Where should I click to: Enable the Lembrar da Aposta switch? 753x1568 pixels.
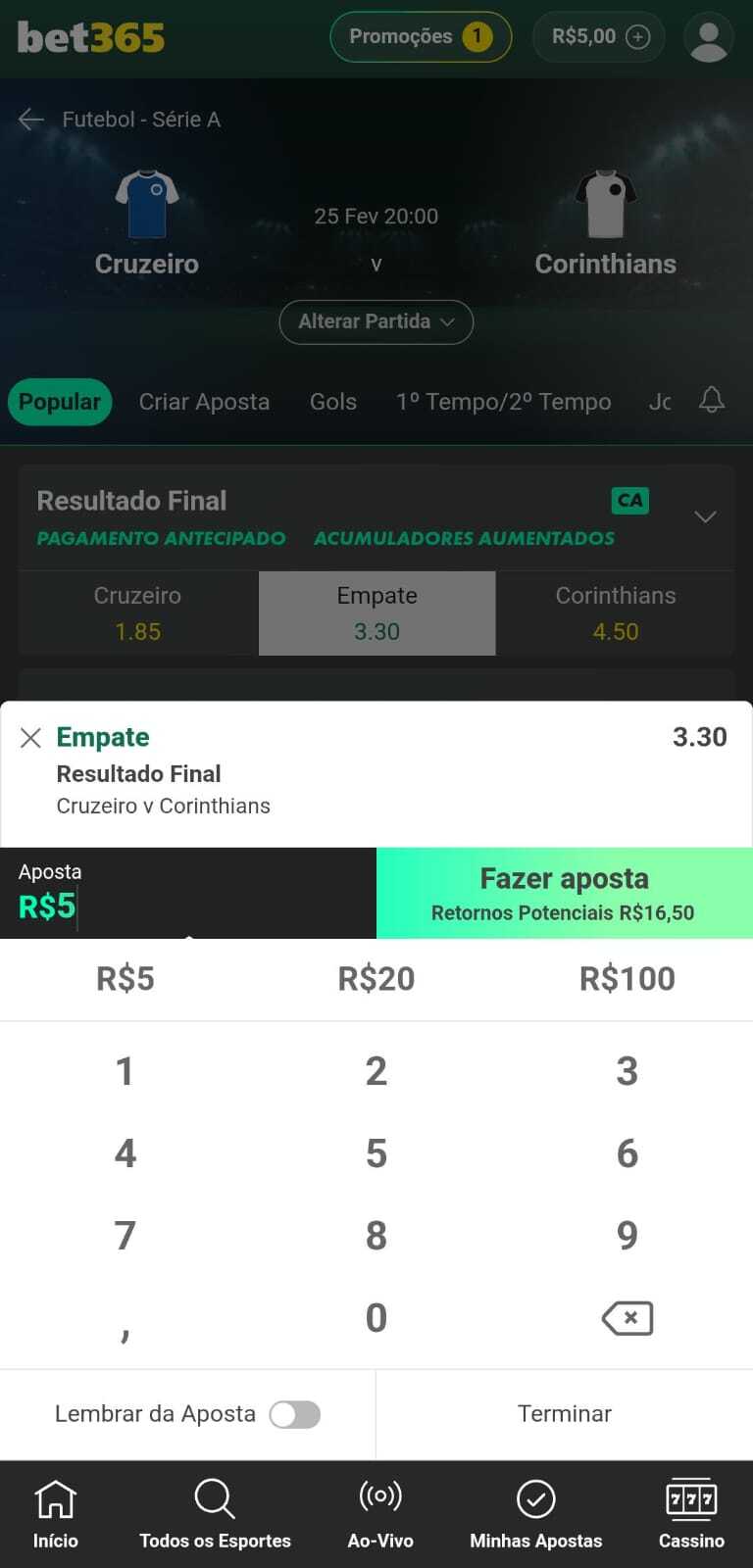click(294, 1414)
